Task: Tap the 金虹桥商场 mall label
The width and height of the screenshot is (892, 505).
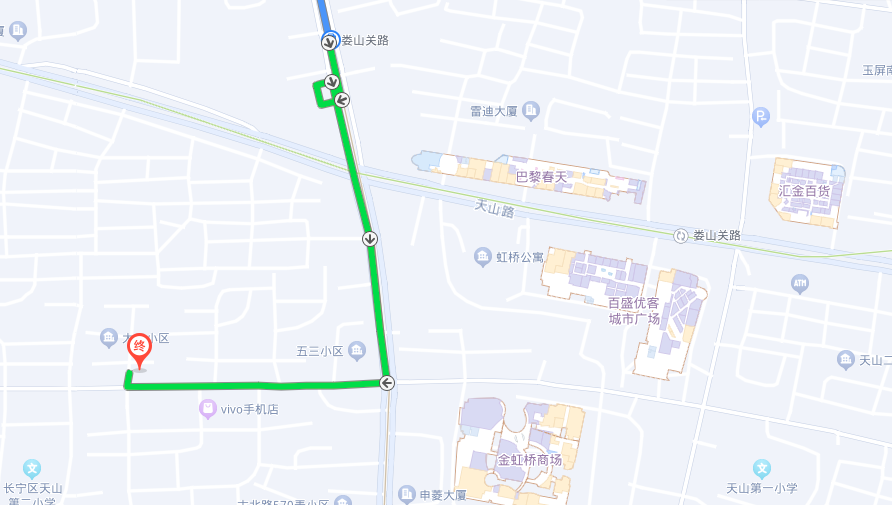Action: (529, 461)
